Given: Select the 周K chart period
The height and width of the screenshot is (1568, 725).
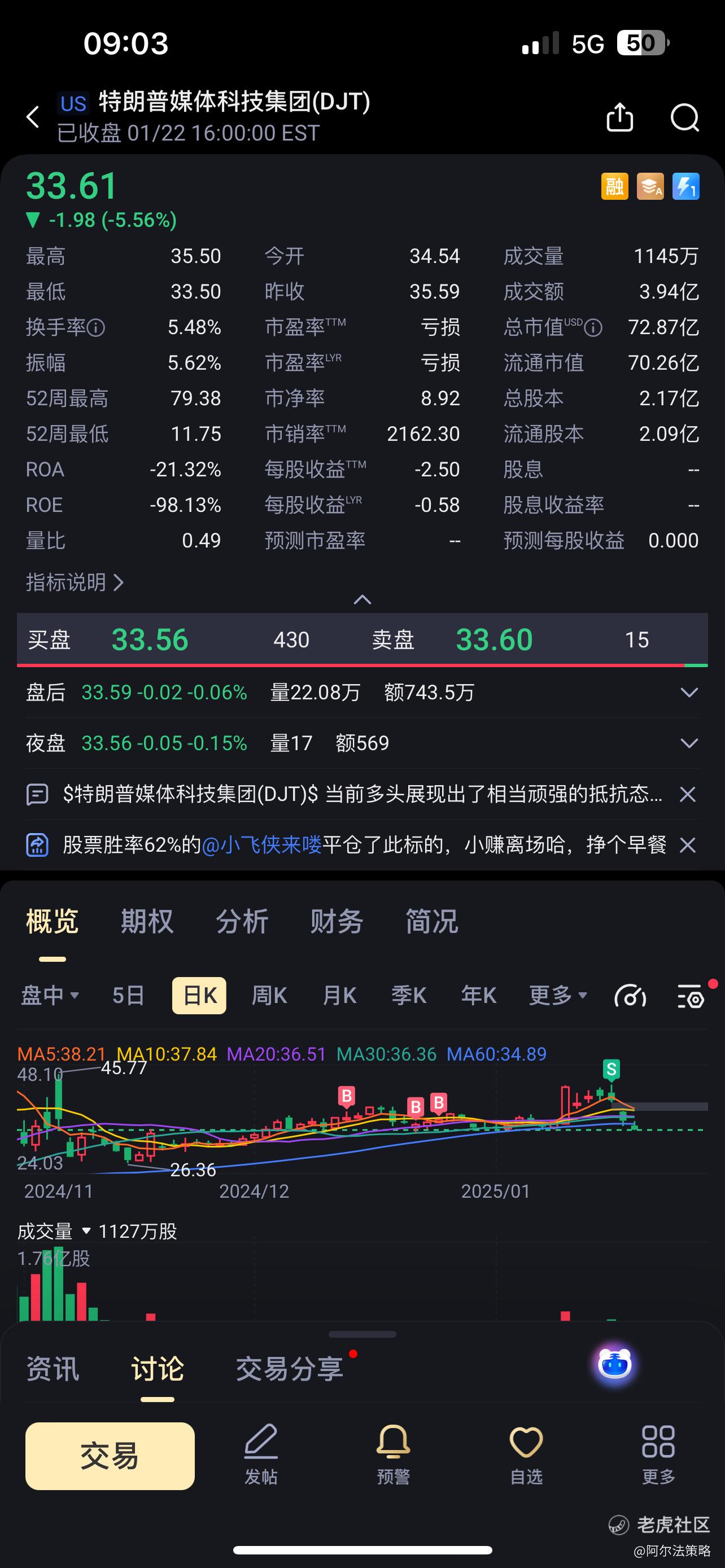Looking at the screenshot, I should (x=269, y=996).
